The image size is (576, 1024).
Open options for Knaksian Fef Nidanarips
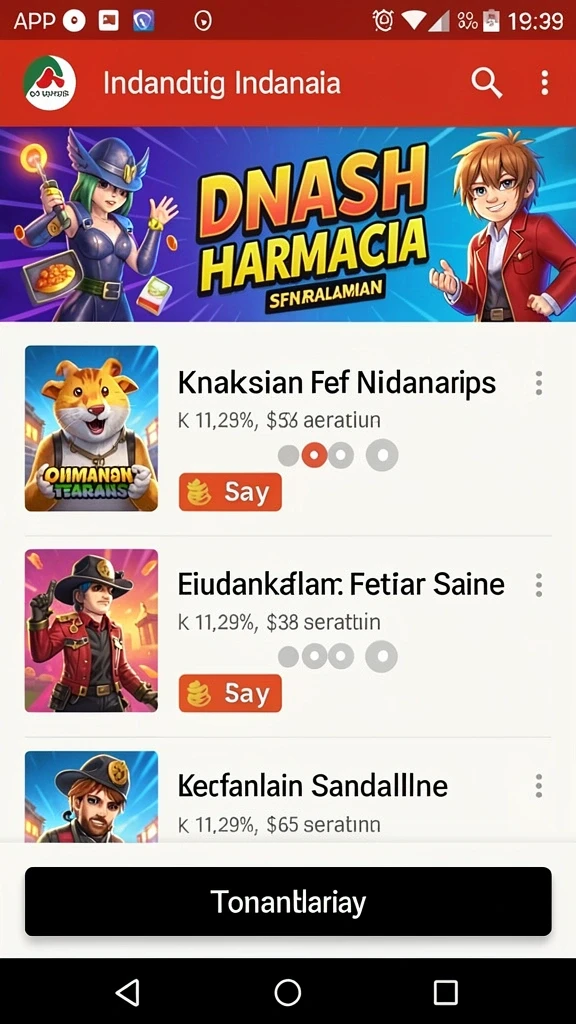(539, 383)
